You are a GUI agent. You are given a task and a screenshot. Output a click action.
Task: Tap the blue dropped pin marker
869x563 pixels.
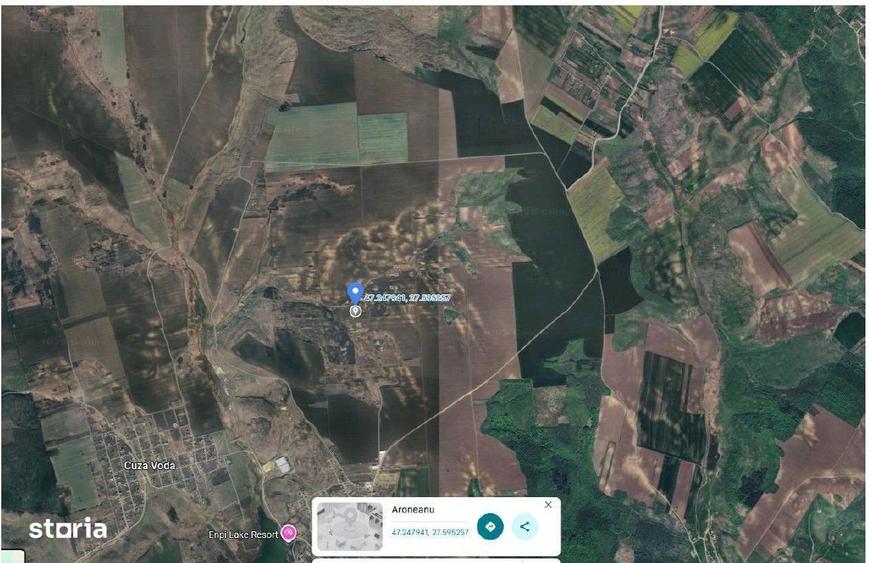coord(355,292)
